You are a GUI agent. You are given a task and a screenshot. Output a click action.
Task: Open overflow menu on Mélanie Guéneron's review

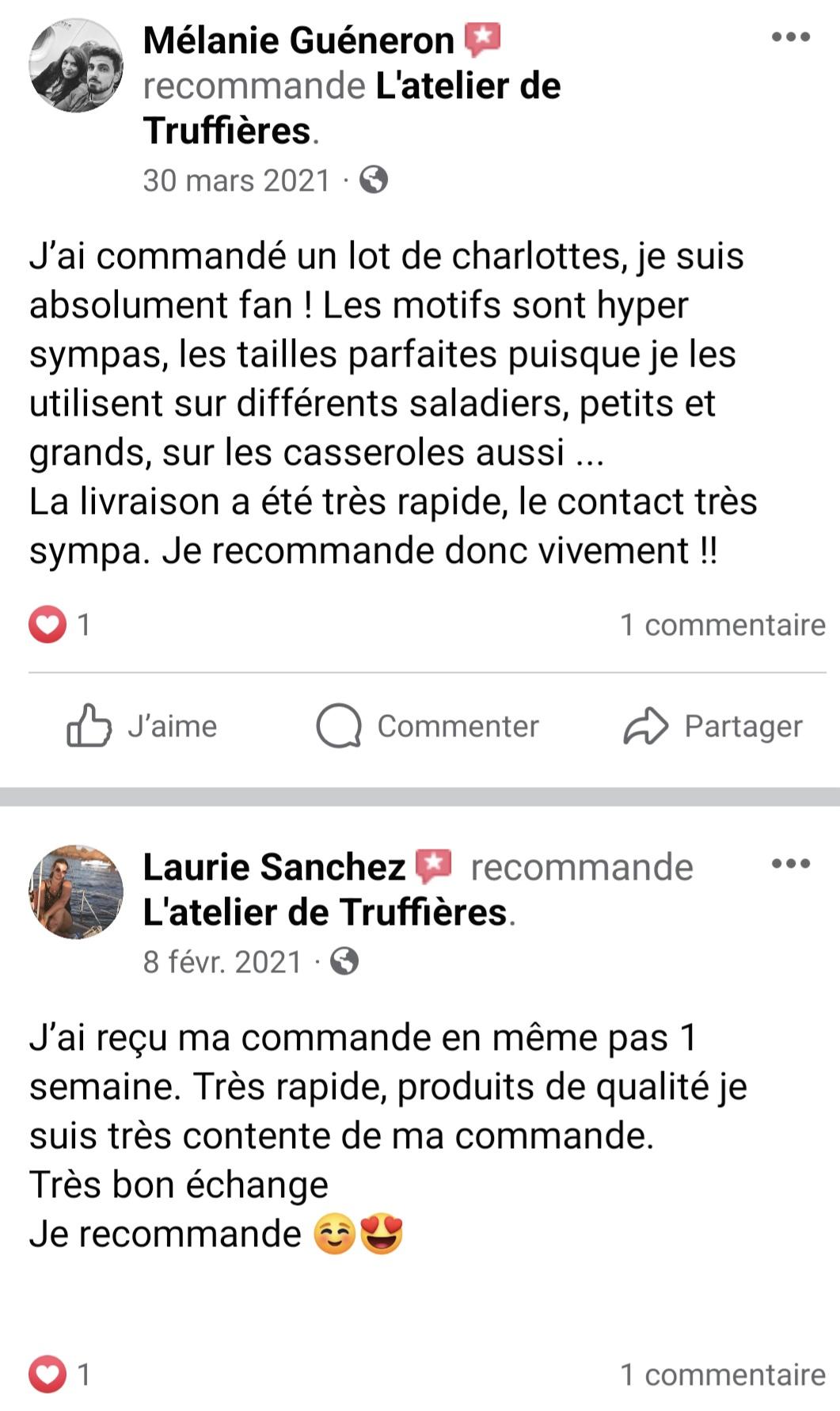click(x=790, y=36)
